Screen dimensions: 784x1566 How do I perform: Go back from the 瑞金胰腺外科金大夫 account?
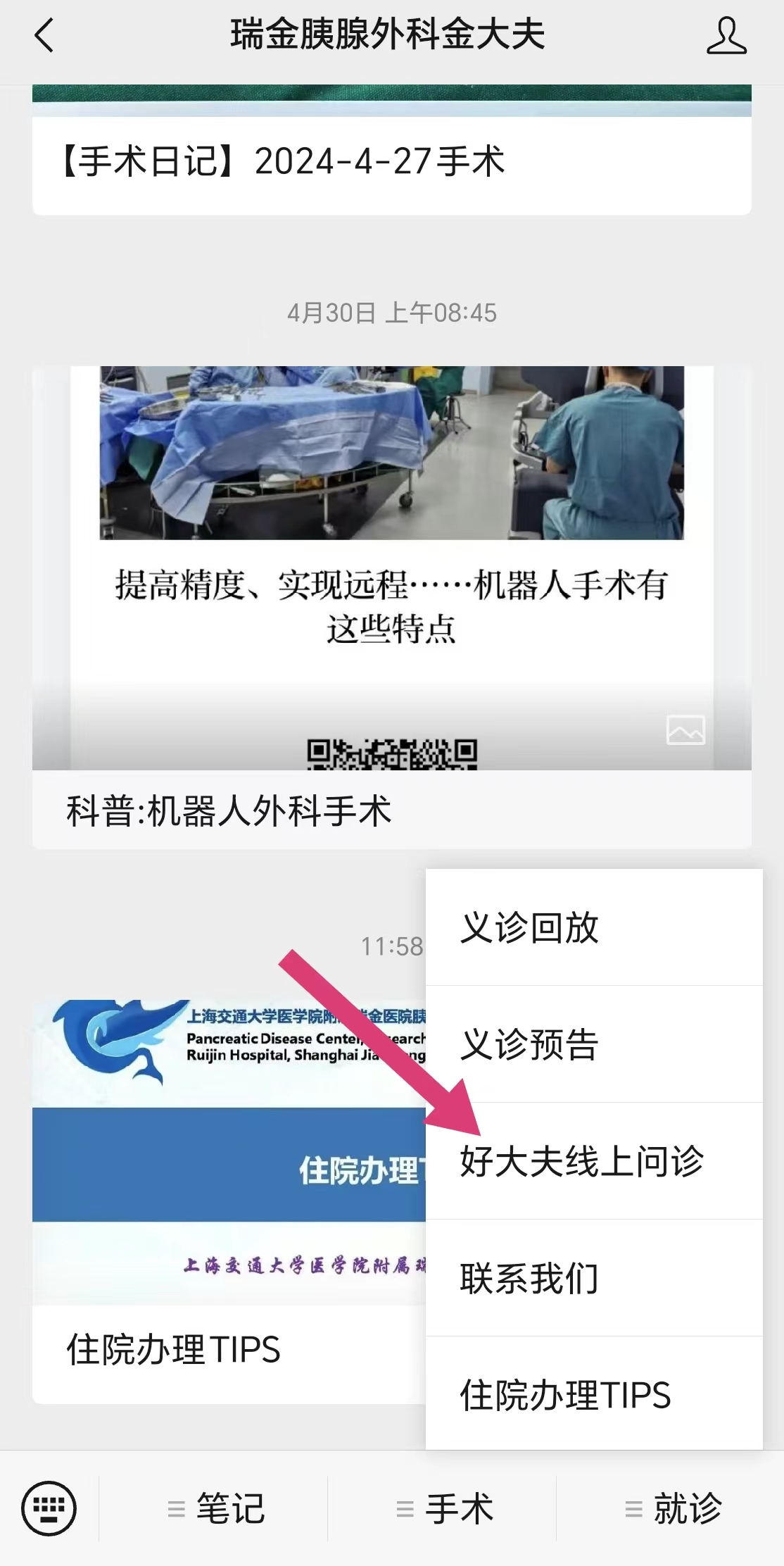44,35
